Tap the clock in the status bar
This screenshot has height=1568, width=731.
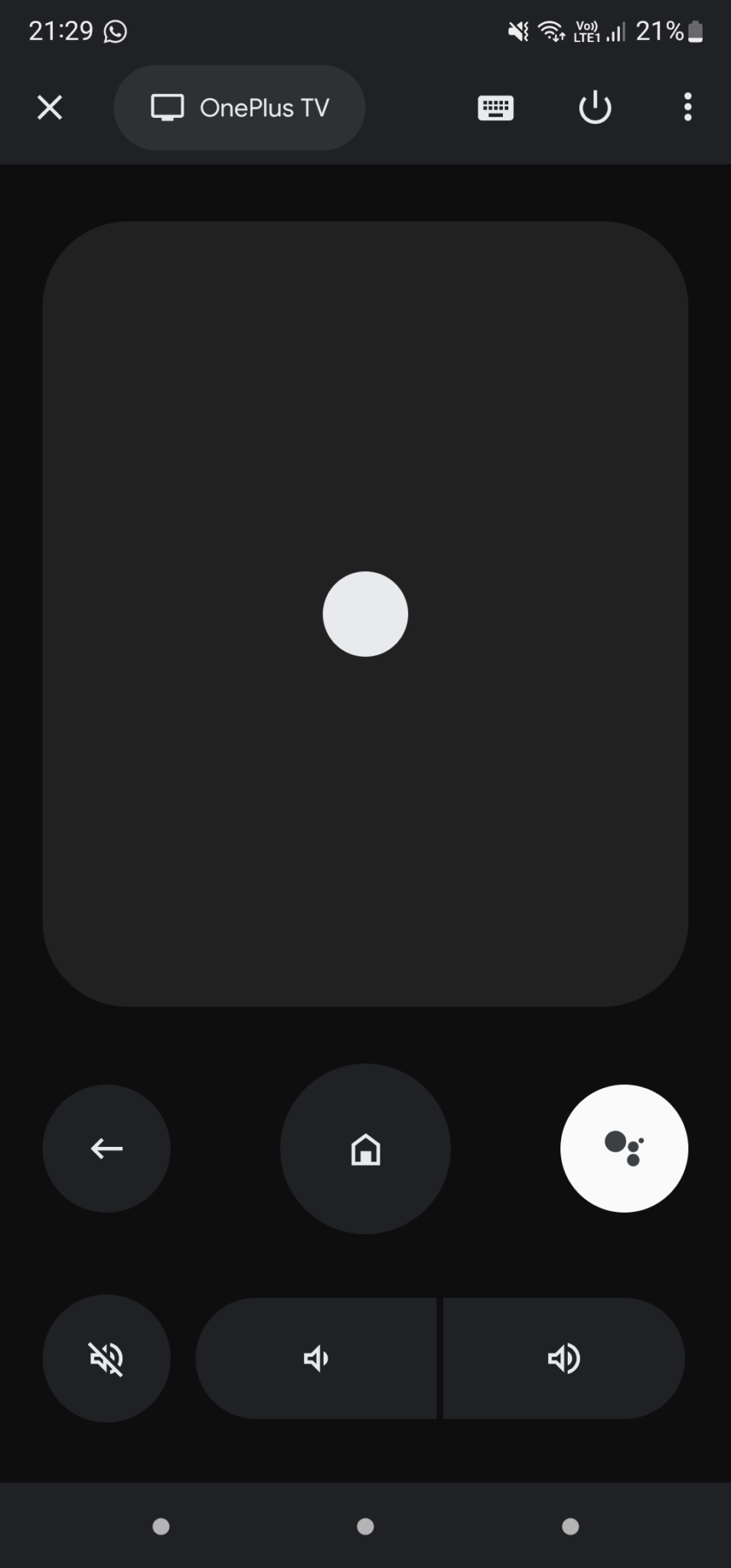(x=61, y=31)
